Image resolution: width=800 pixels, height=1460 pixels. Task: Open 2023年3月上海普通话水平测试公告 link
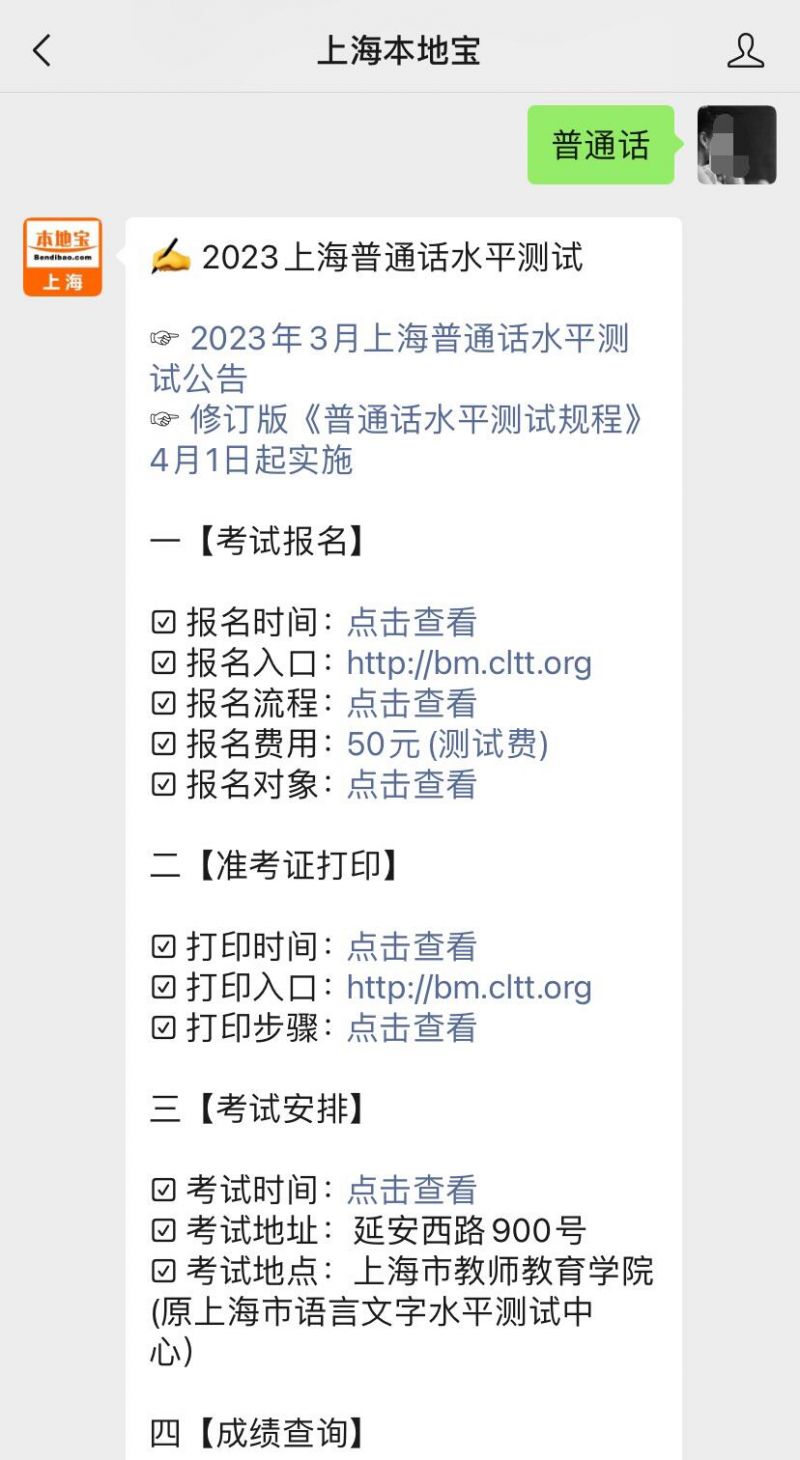coord(389,359)
